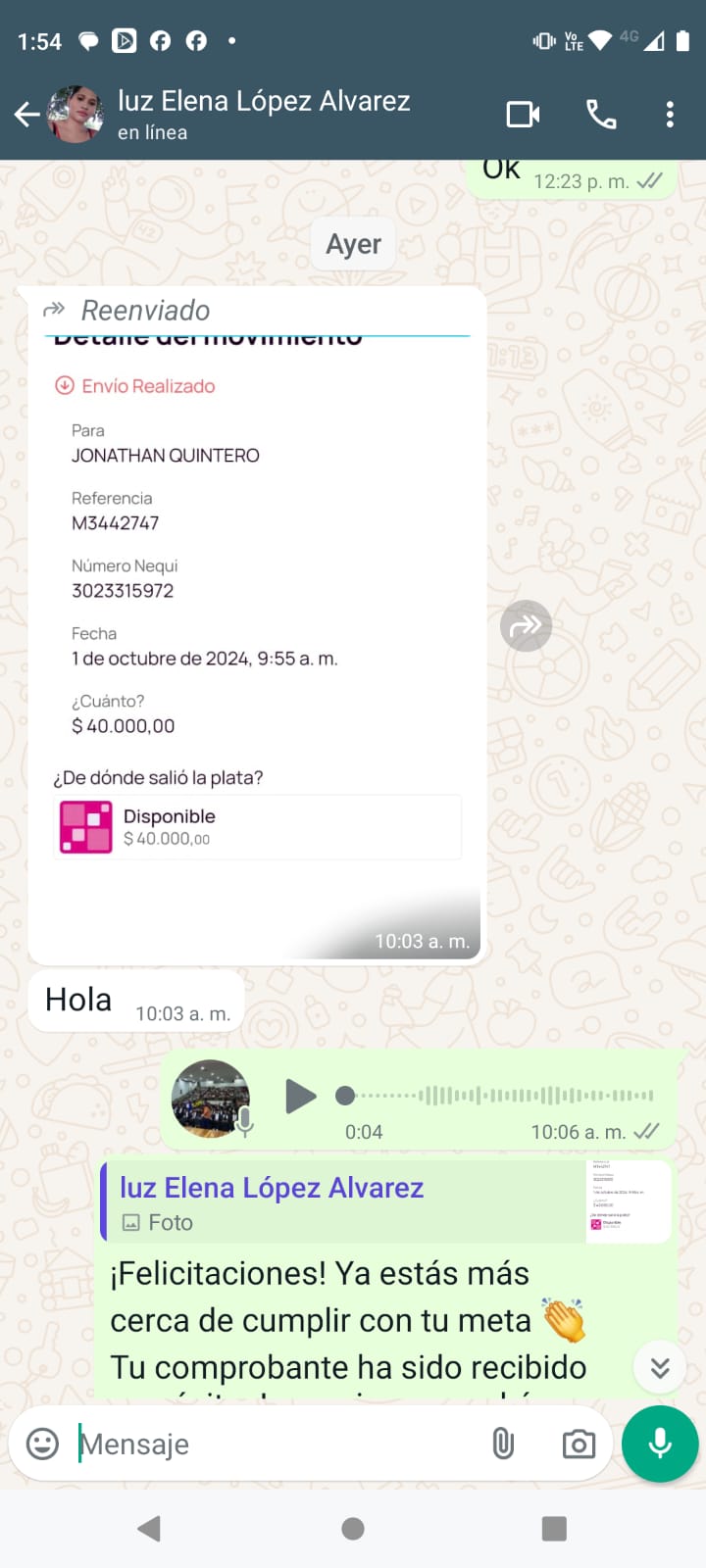Image resolution: width=706 pixels, height=1568 pixels.
Task: Jump to the latest messages
Action: click(x=660, y=1367)
